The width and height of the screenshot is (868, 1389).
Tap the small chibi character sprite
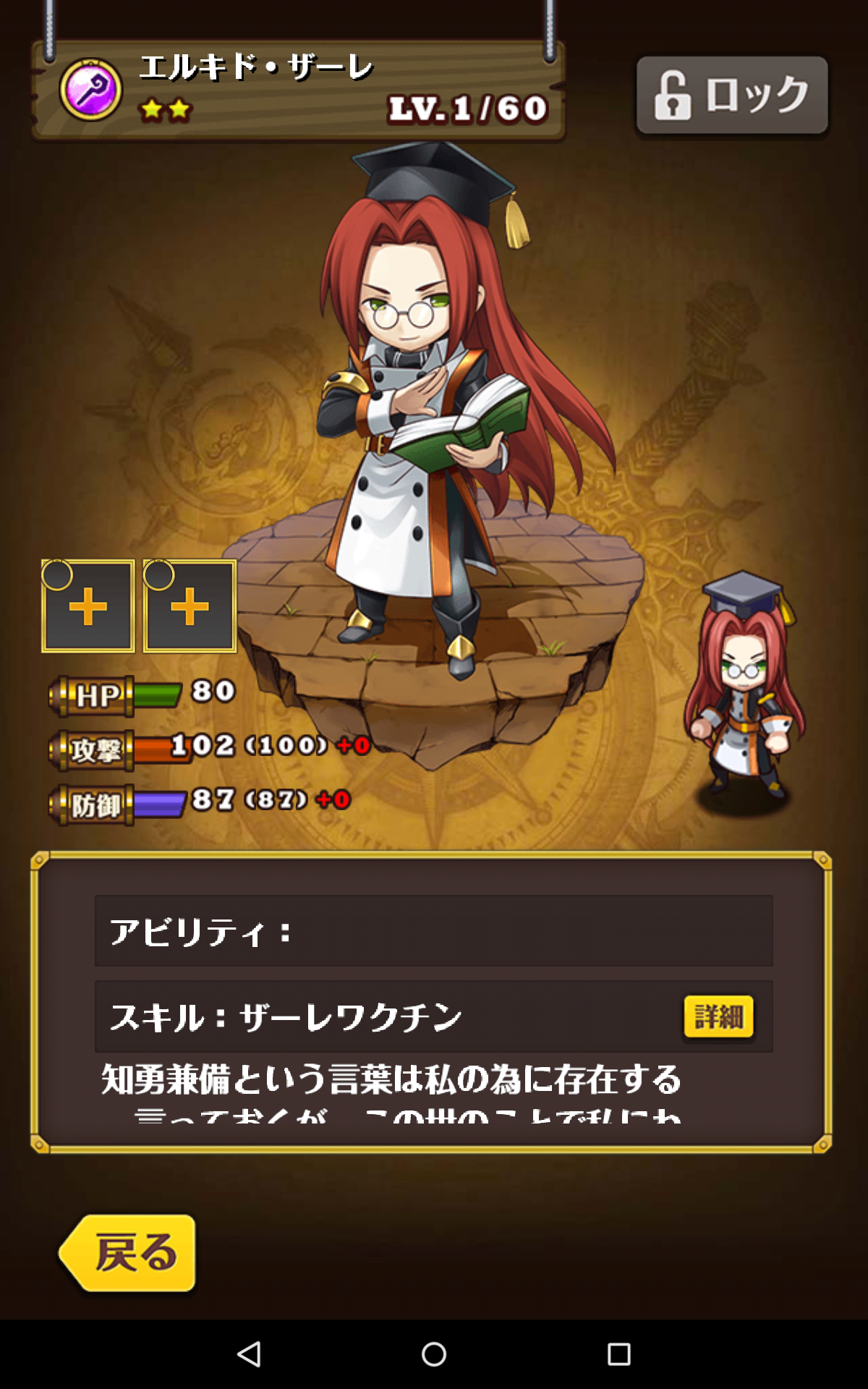pos(745,687)
